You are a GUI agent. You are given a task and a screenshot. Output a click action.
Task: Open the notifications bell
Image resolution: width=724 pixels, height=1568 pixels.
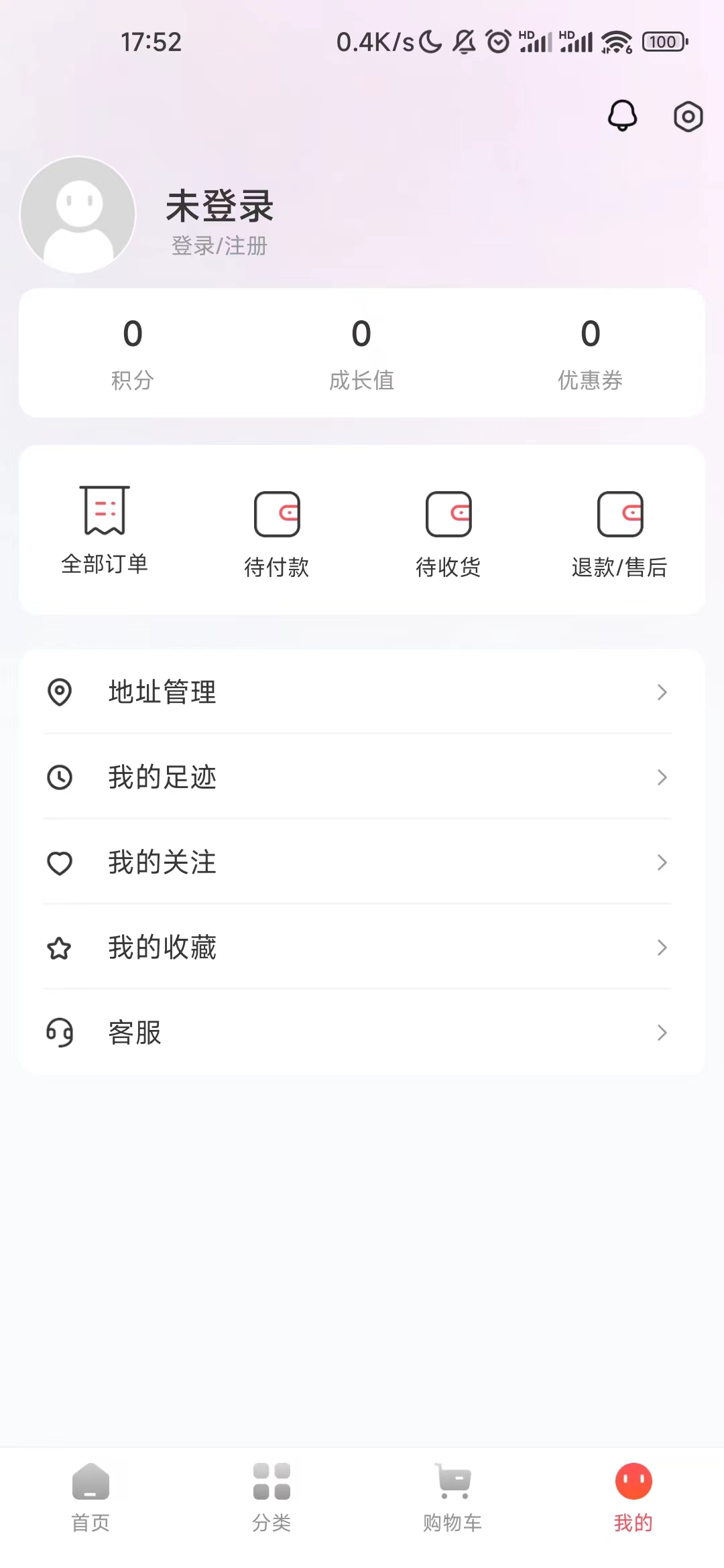[622, 116]
